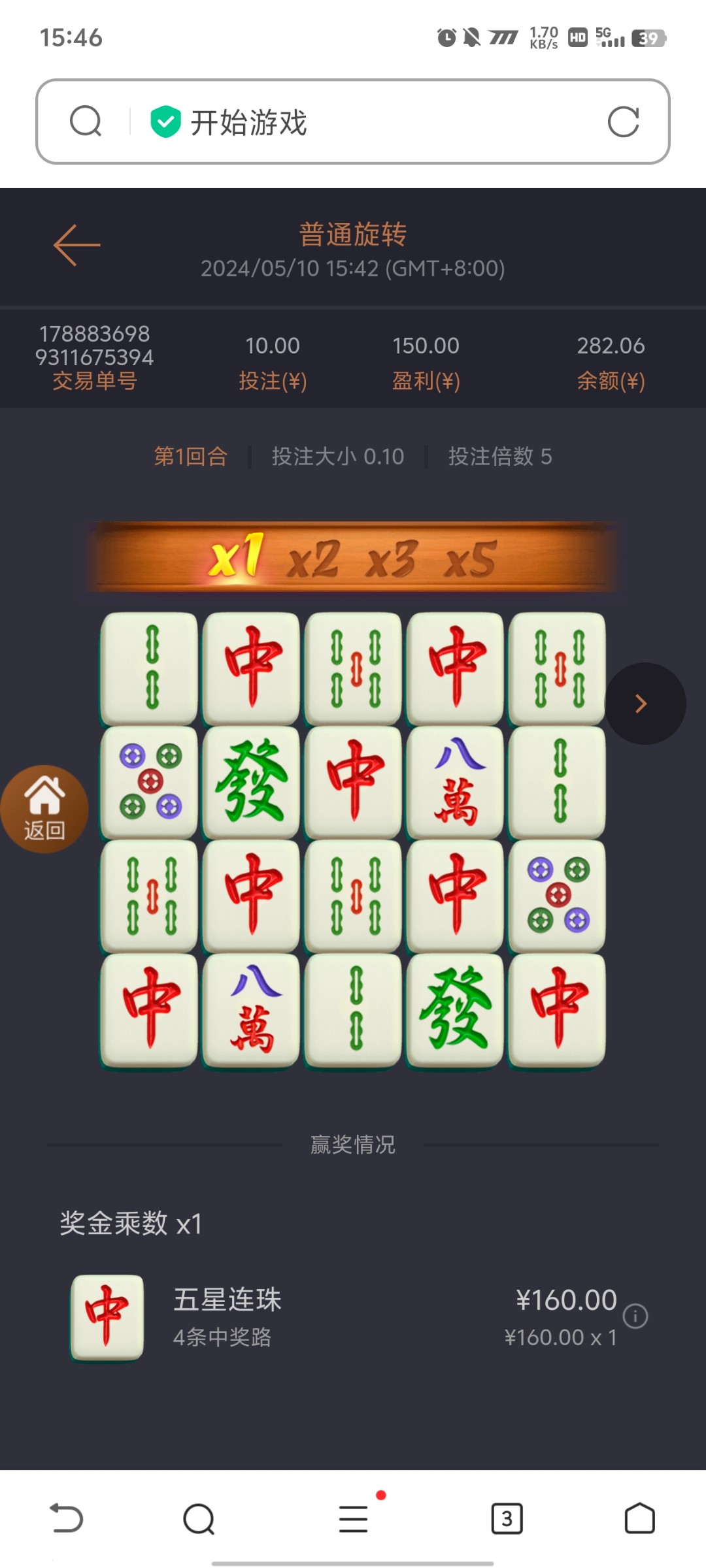View the 3 open browser tabs
Screen dimensions: 706x1568
point(507,1518)
